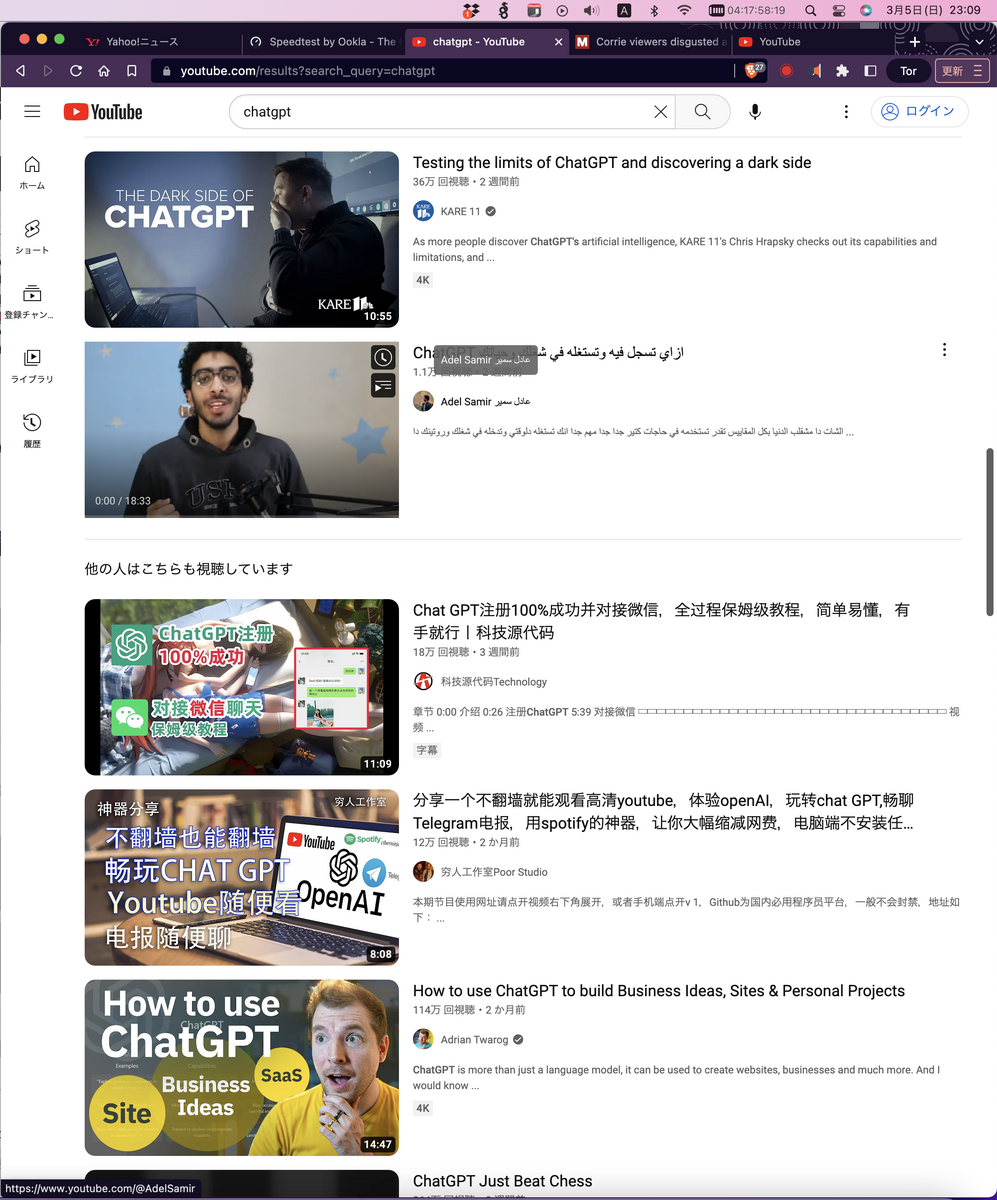Play Chat GPT注册100%成功 video
997x1200 pixels.
[241, 687]
